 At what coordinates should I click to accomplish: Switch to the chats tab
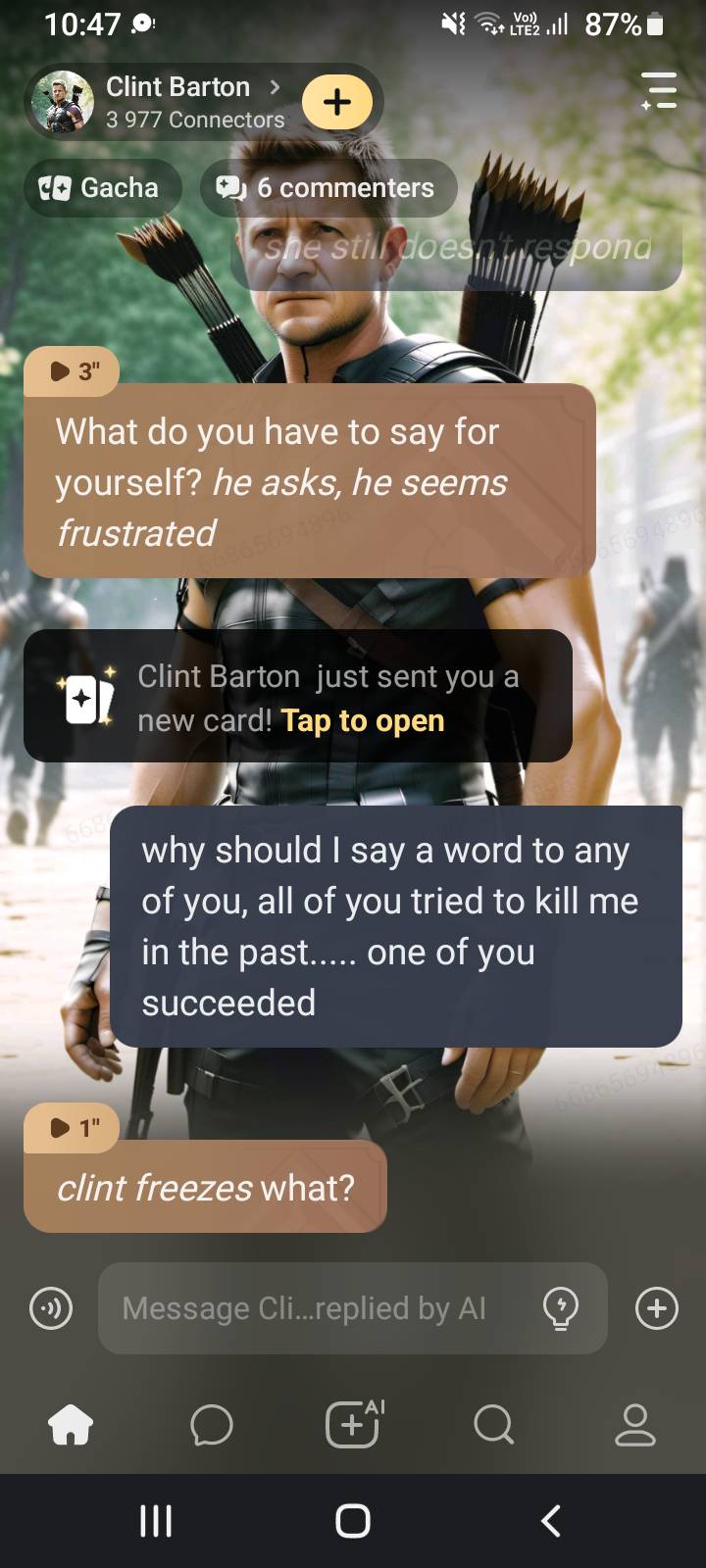212,1425
